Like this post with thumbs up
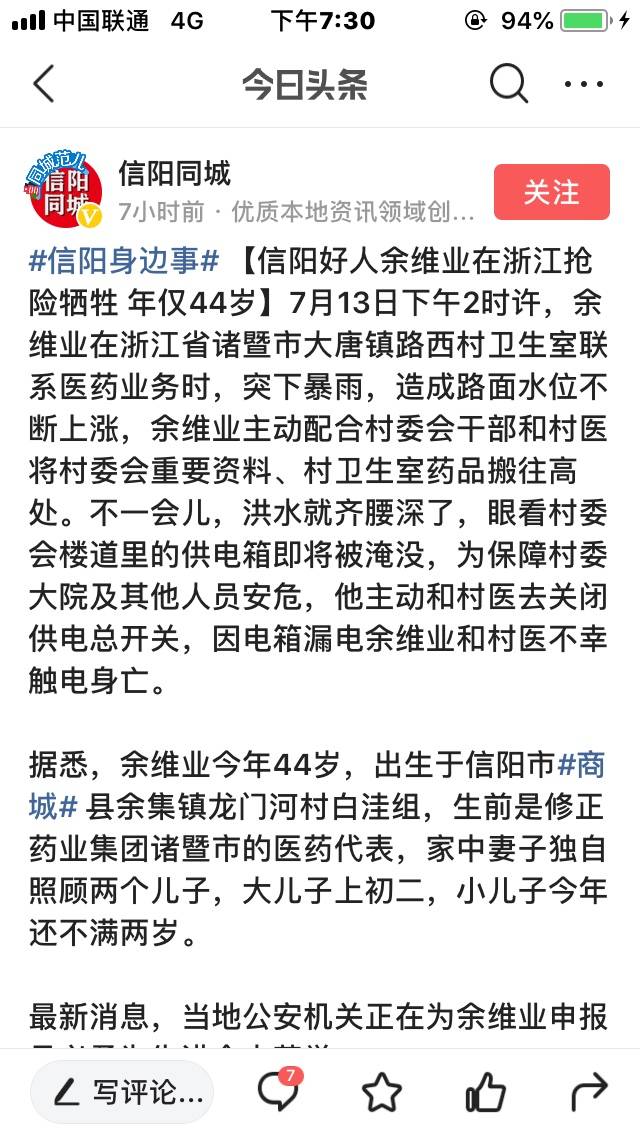Screen dimensions: 640x1136 tap(485, 1092)
